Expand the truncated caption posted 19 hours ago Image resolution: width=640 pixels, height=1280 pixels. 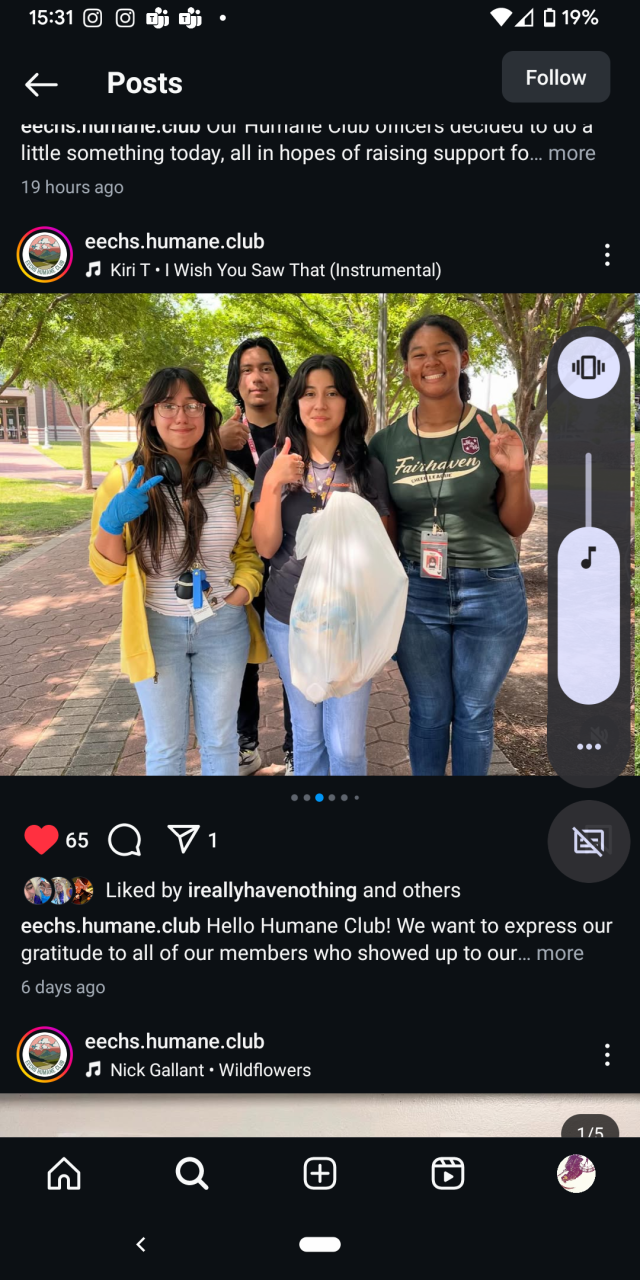[572, 153]
